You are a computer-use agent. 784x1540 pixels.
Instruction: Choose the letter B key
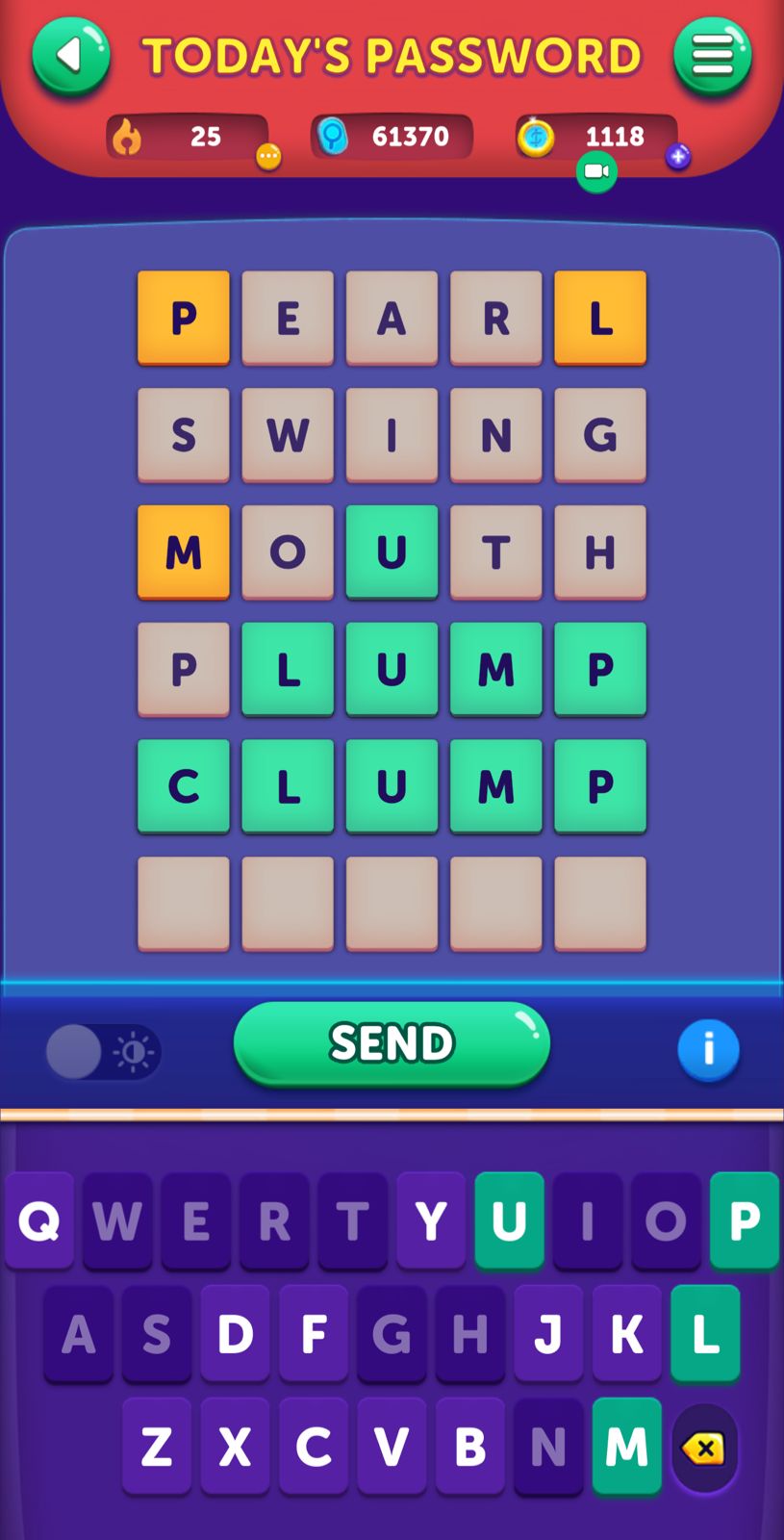point(469,1446)
